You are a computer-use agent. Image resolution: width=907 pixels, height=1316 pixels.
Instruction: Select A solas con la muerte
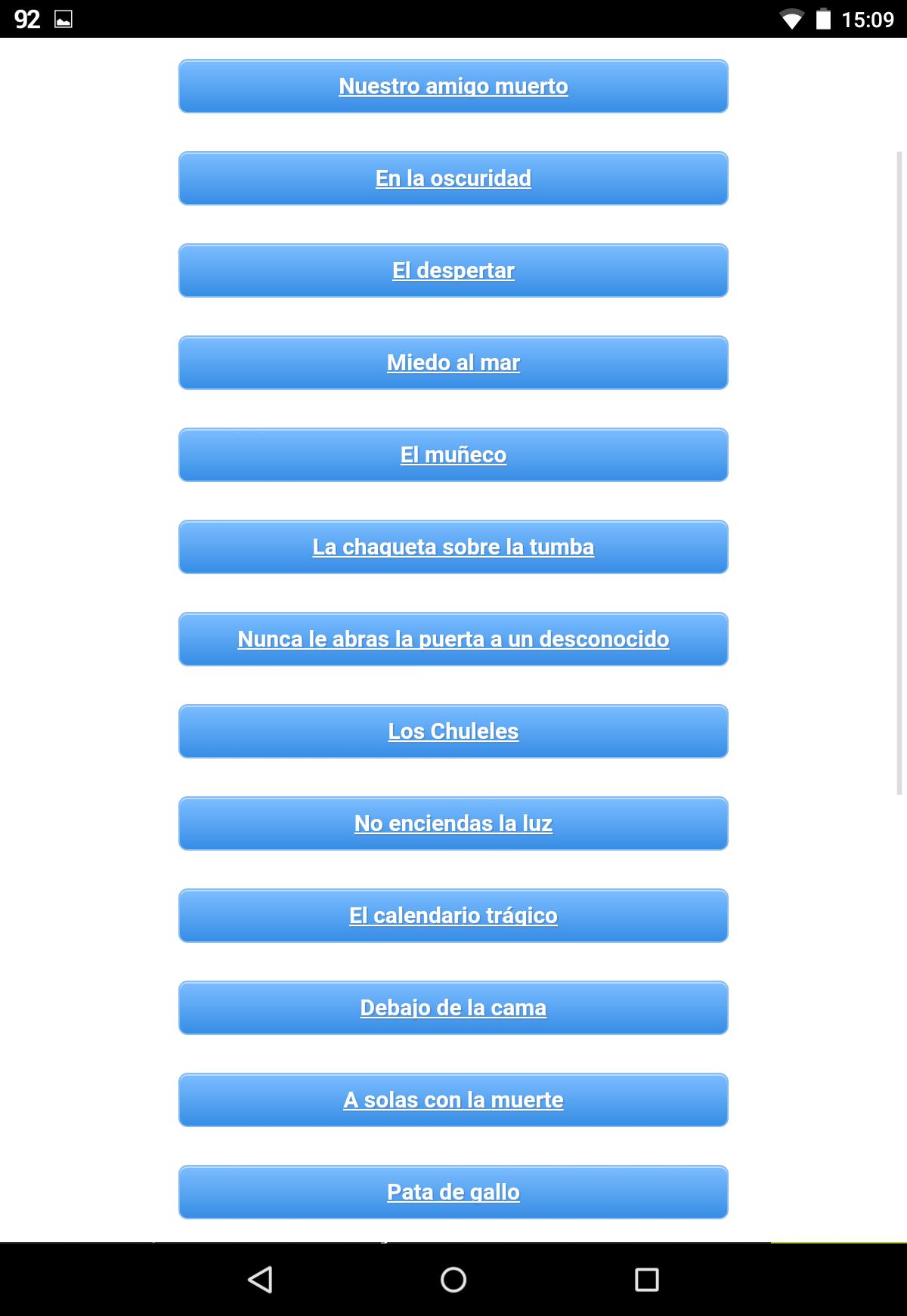[453, 1100]
